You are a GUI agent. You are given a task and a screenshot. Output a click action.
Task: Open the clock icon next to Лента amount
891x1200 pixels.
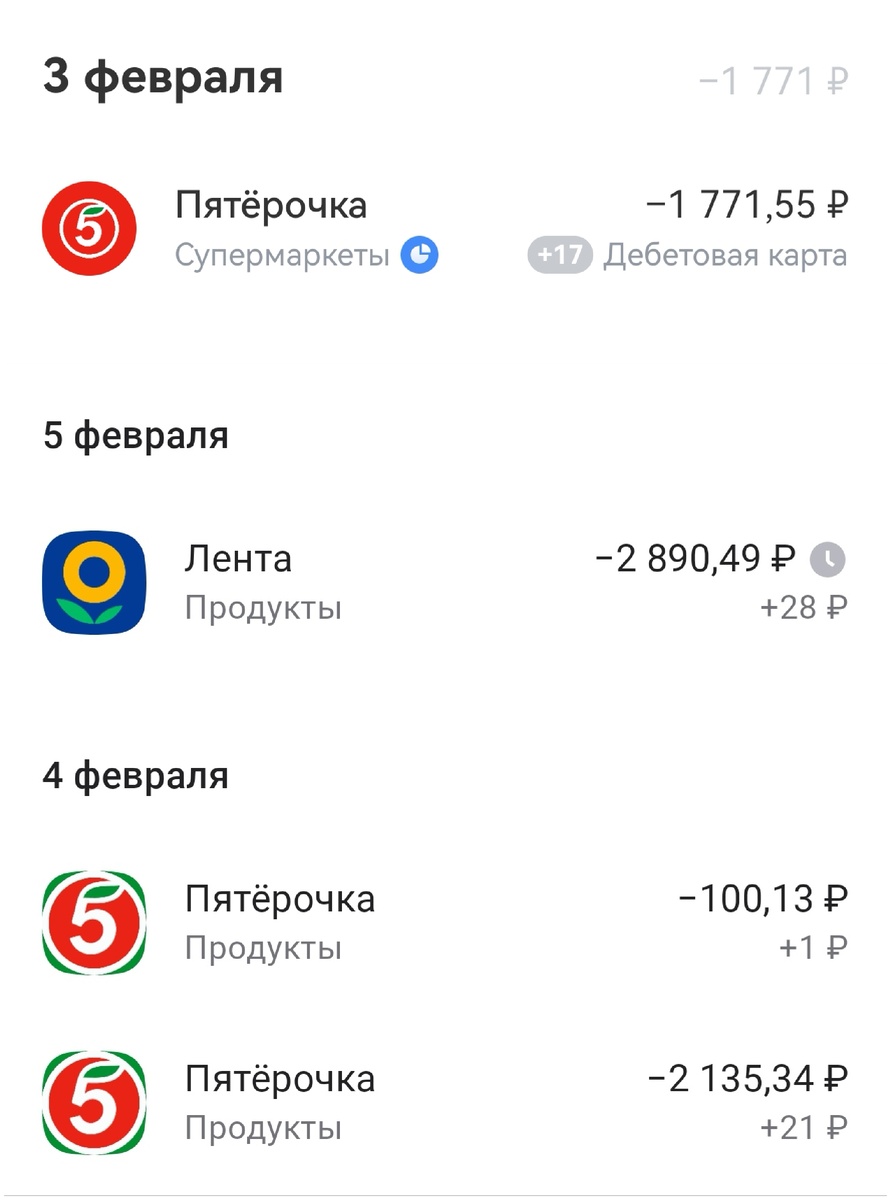[830, 561]
